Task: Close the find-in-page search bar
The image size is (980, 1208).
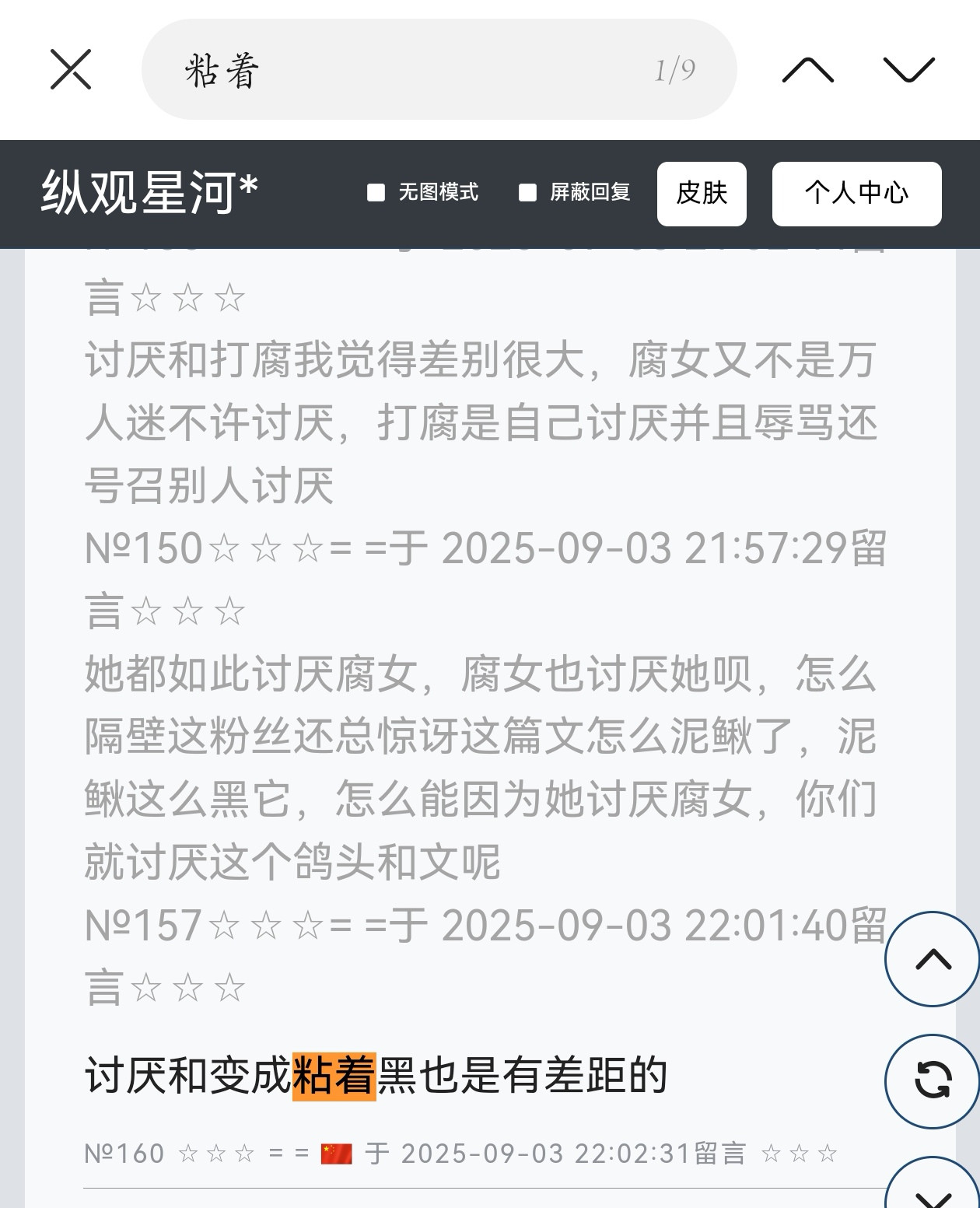Action: 71,69
